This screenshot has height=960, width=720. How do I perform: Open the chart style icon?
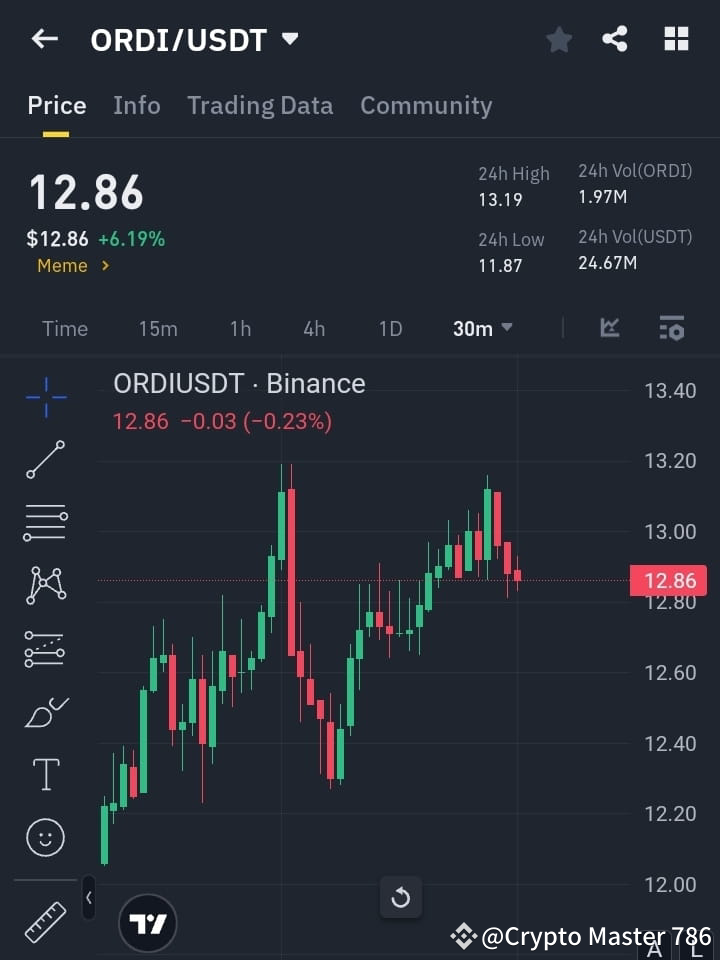(x=609, y=328)
